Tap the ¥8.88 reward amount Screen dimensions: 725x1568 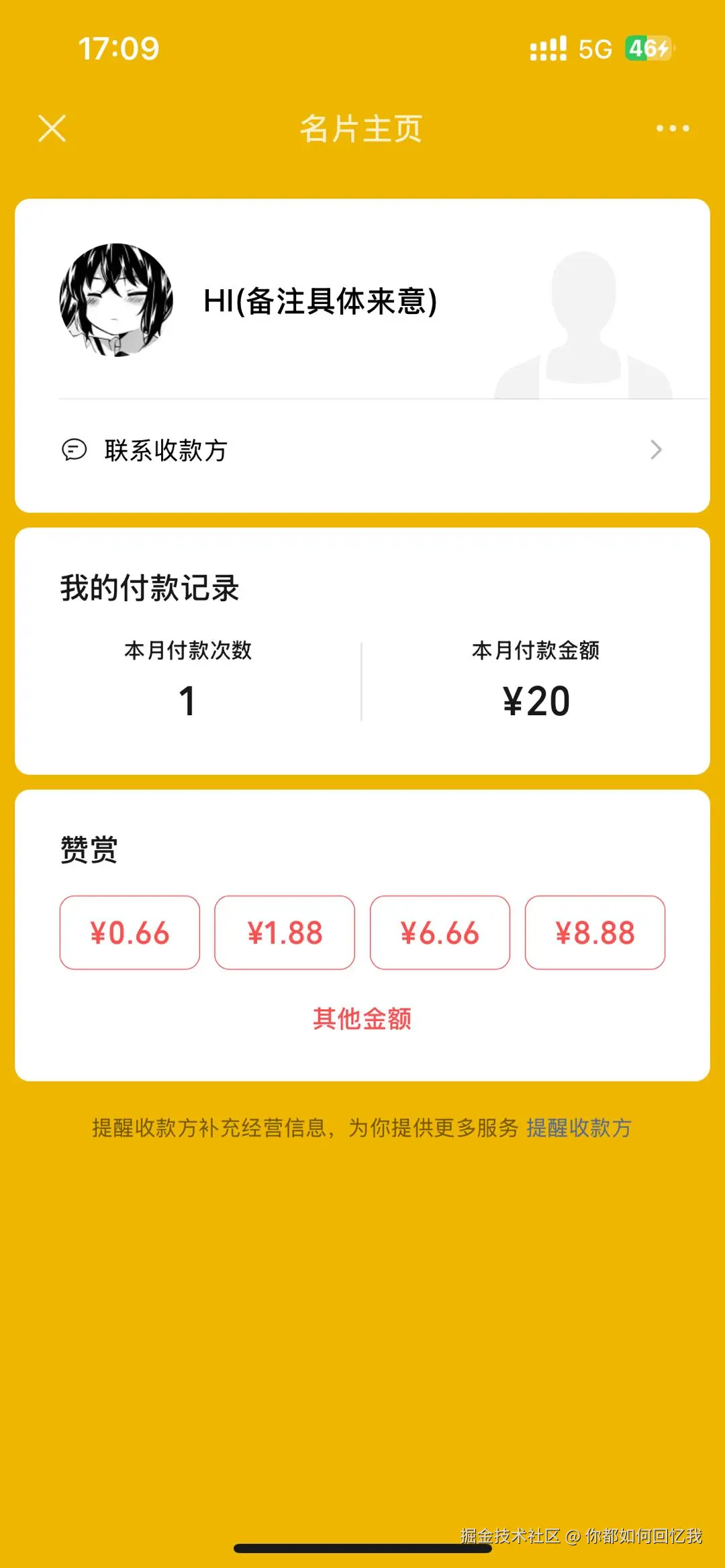[595, 933]
